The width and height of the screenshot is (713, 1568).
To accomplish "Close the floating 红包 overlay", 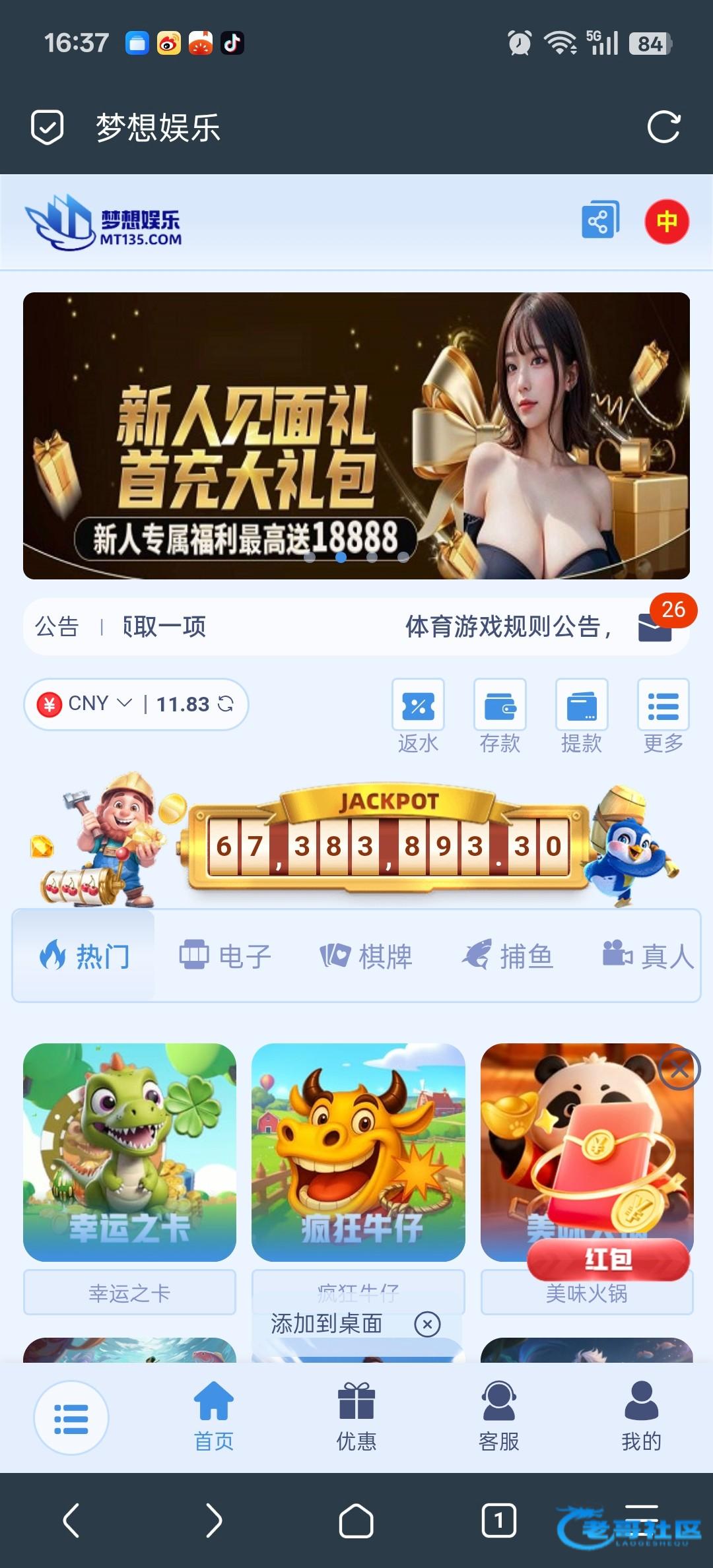I will tap(679, 1069).
